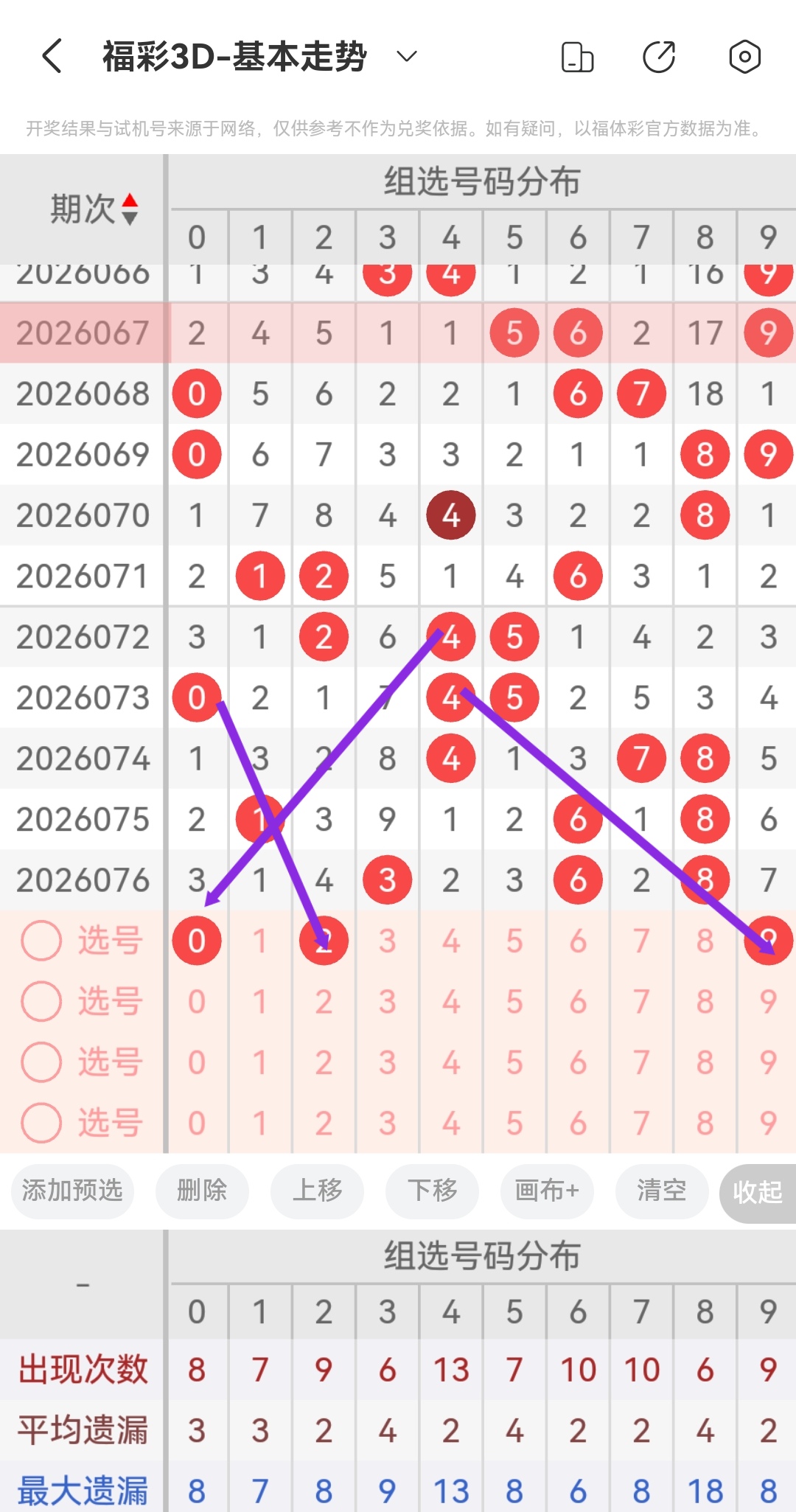This screenshot has width=796, height=1512.
Task: Collapse the toolbar with 收起
Action: 758,1191
